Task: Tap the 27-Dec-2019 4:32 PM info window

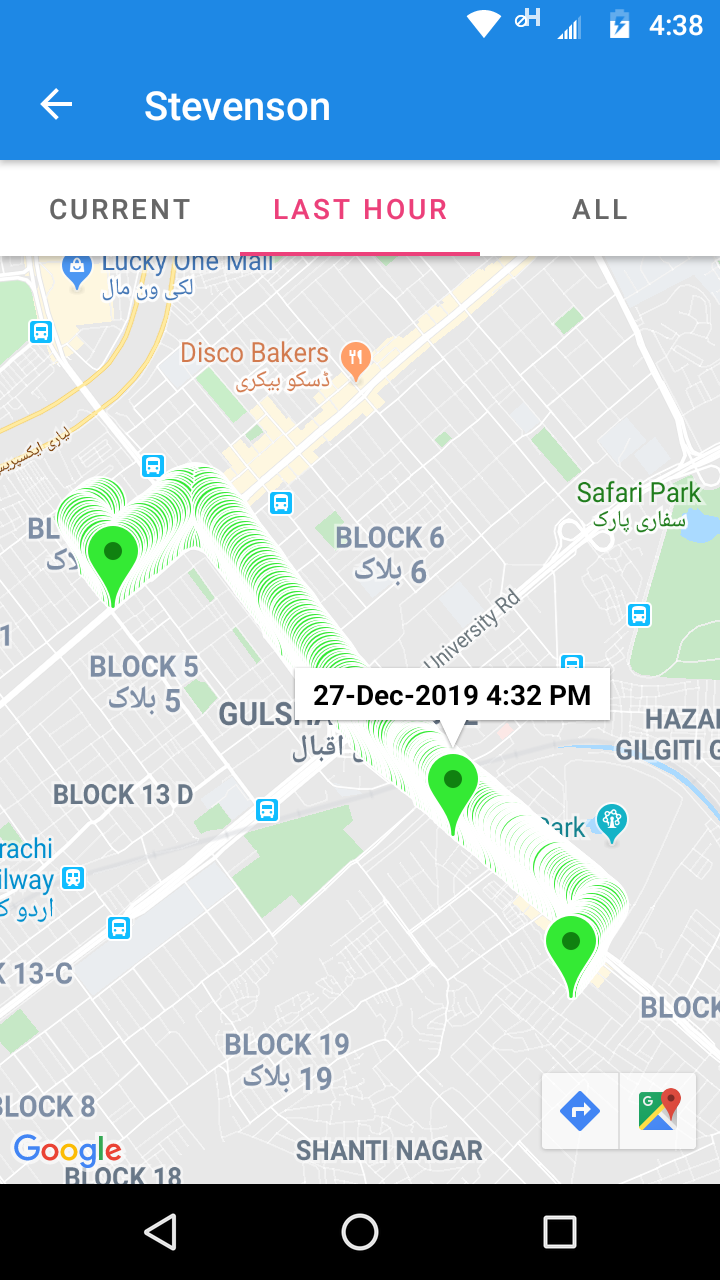Action: click(x=452, y=695)
